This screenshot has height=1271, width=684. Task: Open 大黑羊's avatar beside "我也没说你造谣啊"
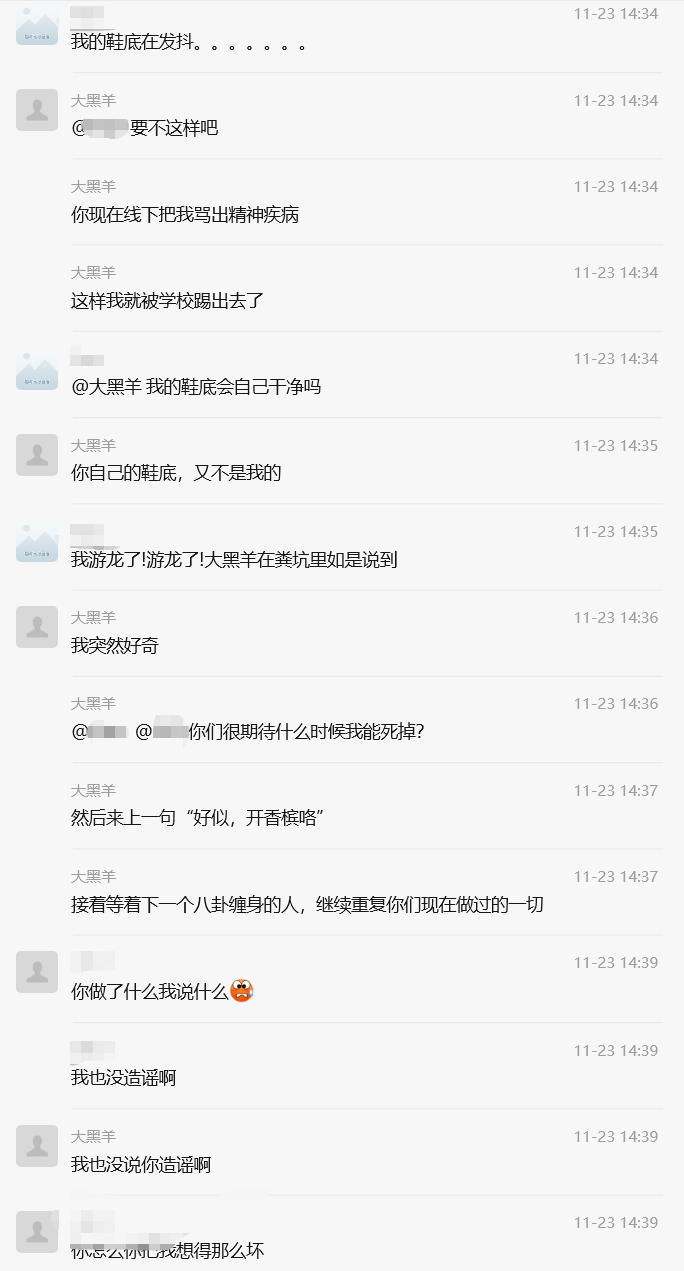click(37, 1146)
